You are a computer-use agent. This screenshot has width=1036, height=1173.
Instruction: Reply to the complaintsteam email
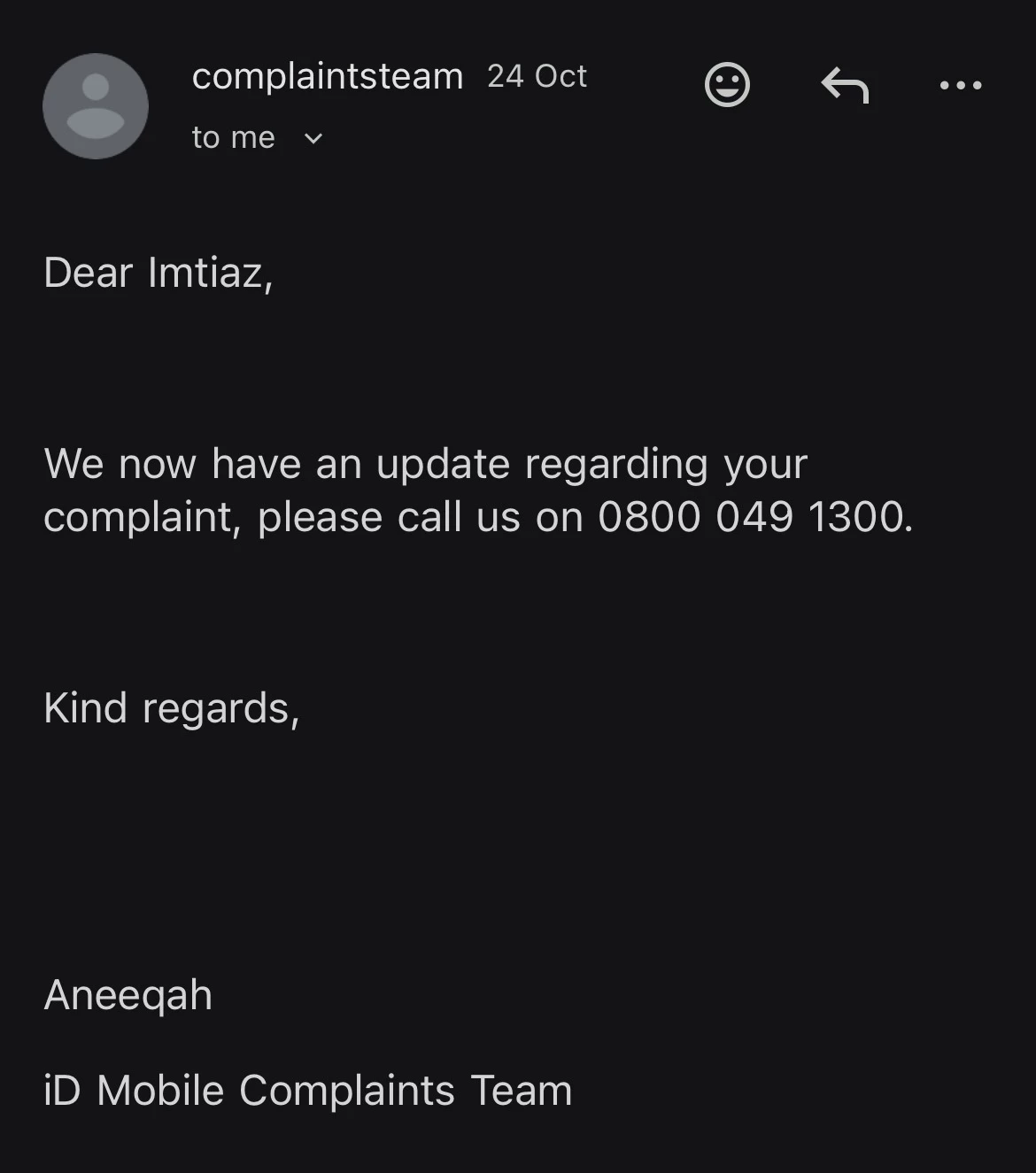click(x=845, y=86)
